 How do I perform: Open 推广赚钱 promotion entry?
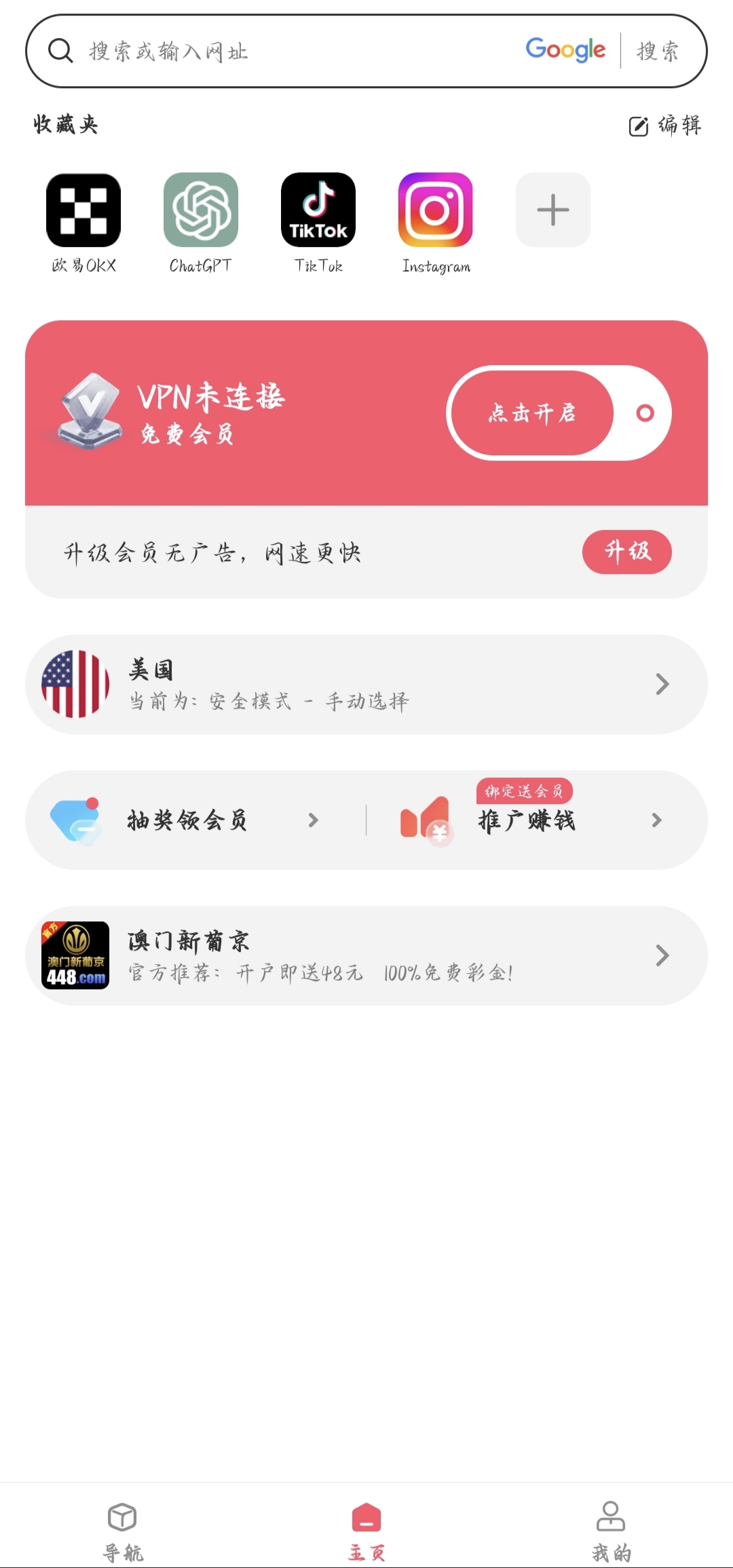point(529,820)
